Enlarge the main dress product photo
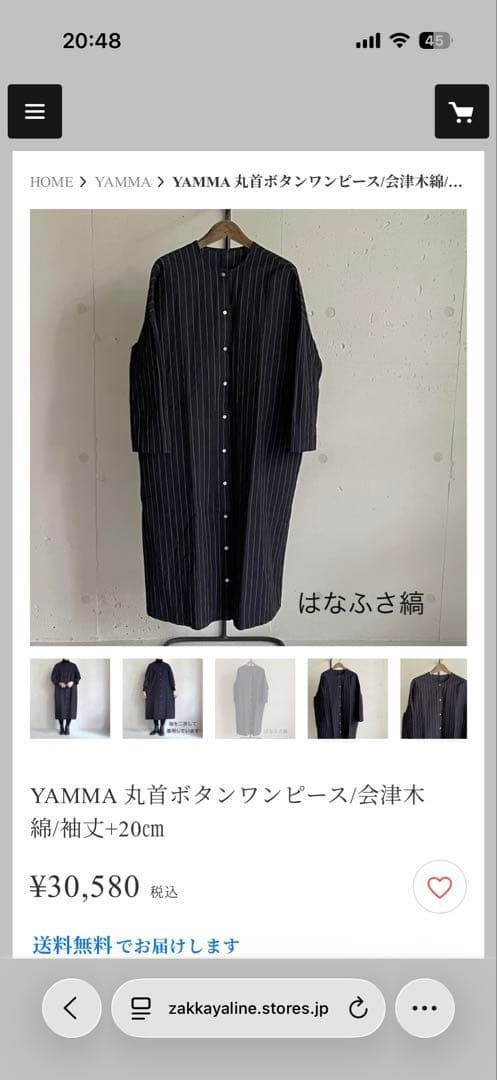 click(x=248, y=427)
